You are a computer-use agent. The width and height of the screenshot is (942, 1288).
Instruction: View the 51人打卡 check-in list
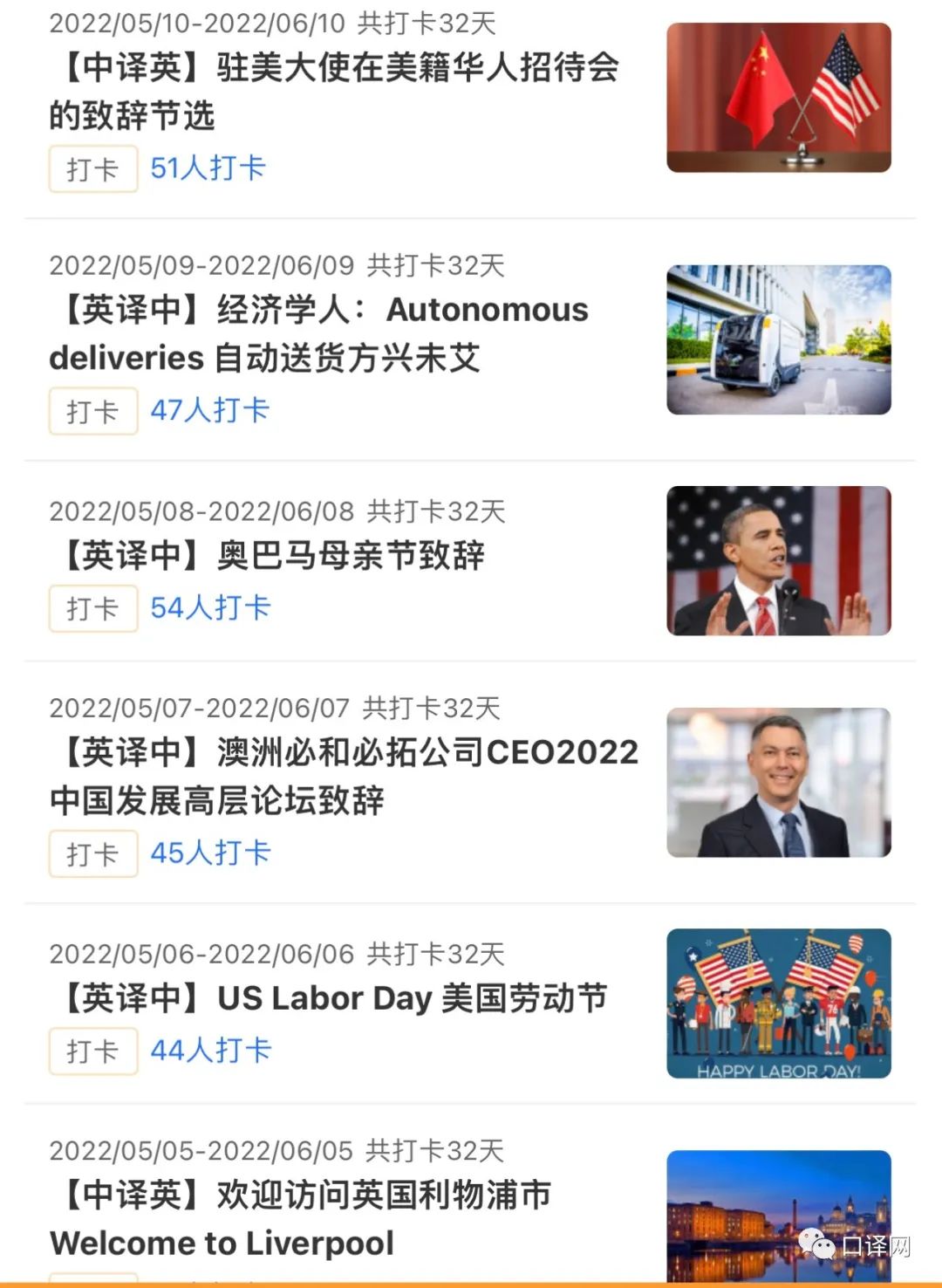[208, 168]
